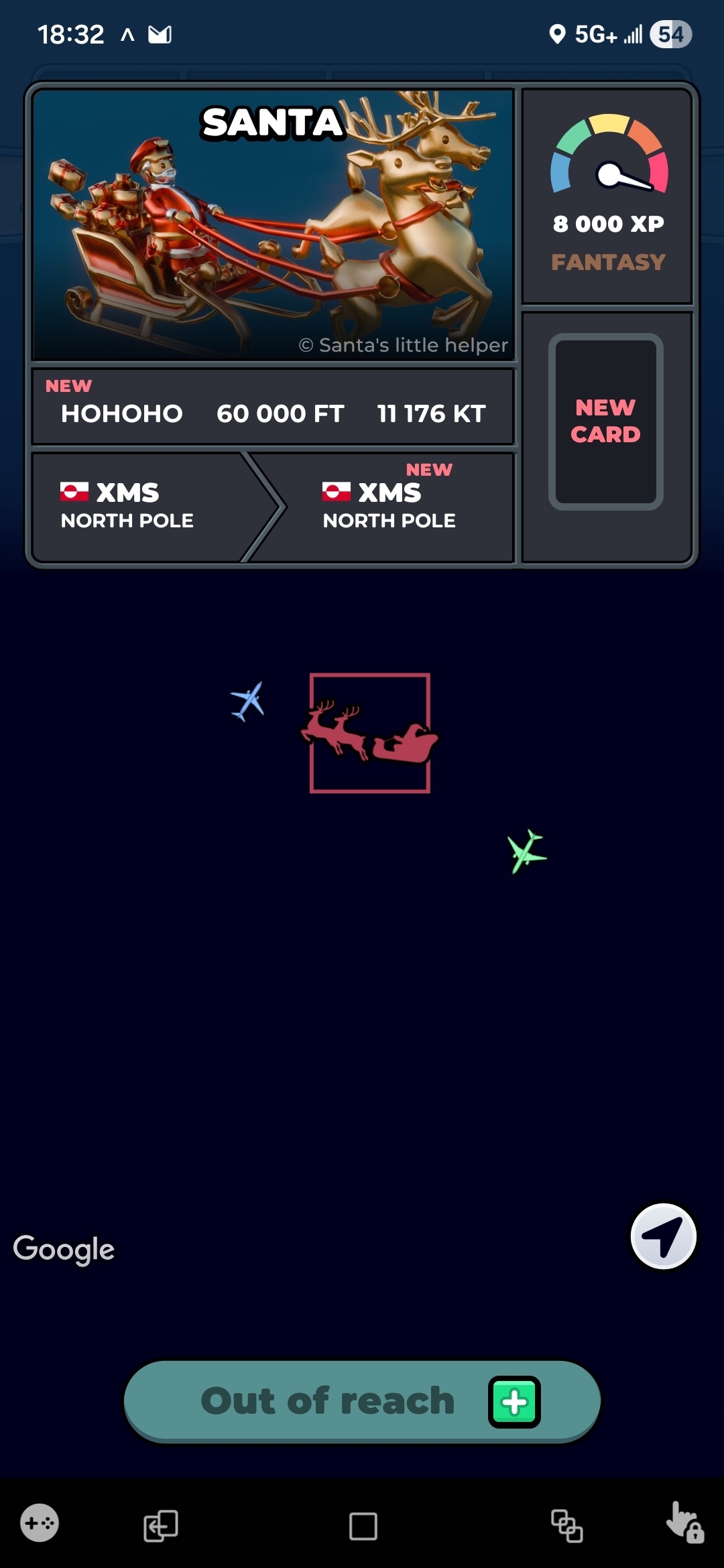Viewport: 724px width, 1568px height.
Task: Open the game controller shortcut icon
Action: coord(40,1523)
